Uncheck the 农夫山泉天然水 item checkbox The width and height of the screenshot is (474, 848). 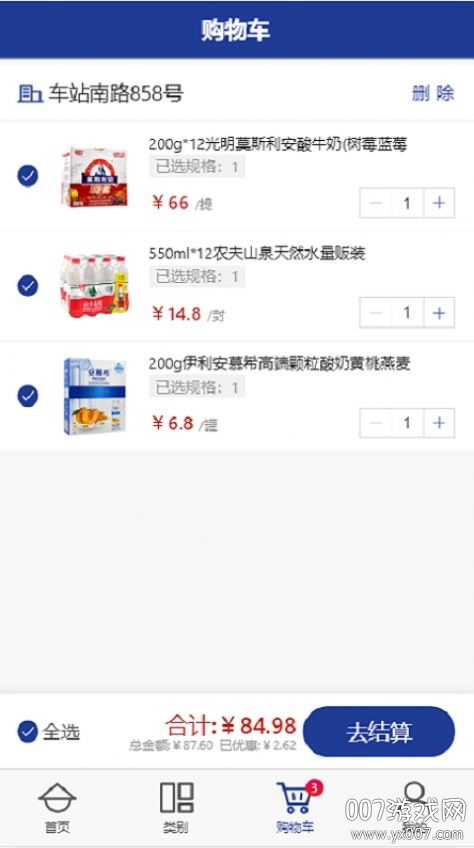coord(28,286)
